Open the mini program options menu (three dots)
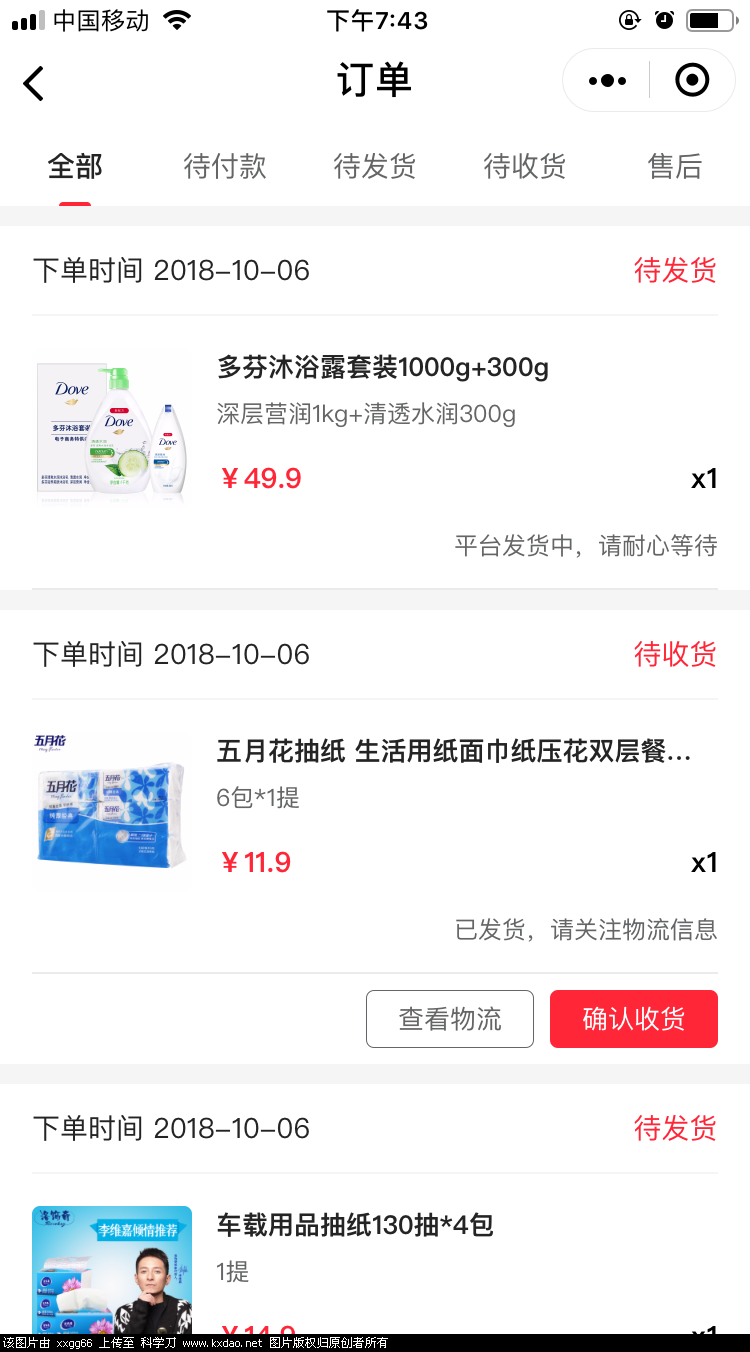750x1352 pixels. pos(606,80)
